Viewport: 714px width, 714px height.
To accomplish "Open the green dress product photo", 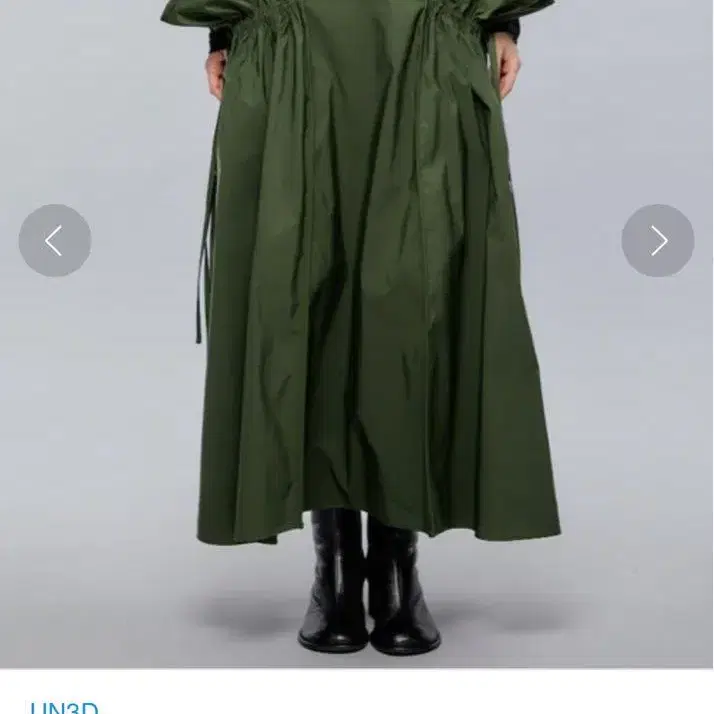I will [357, 334].
